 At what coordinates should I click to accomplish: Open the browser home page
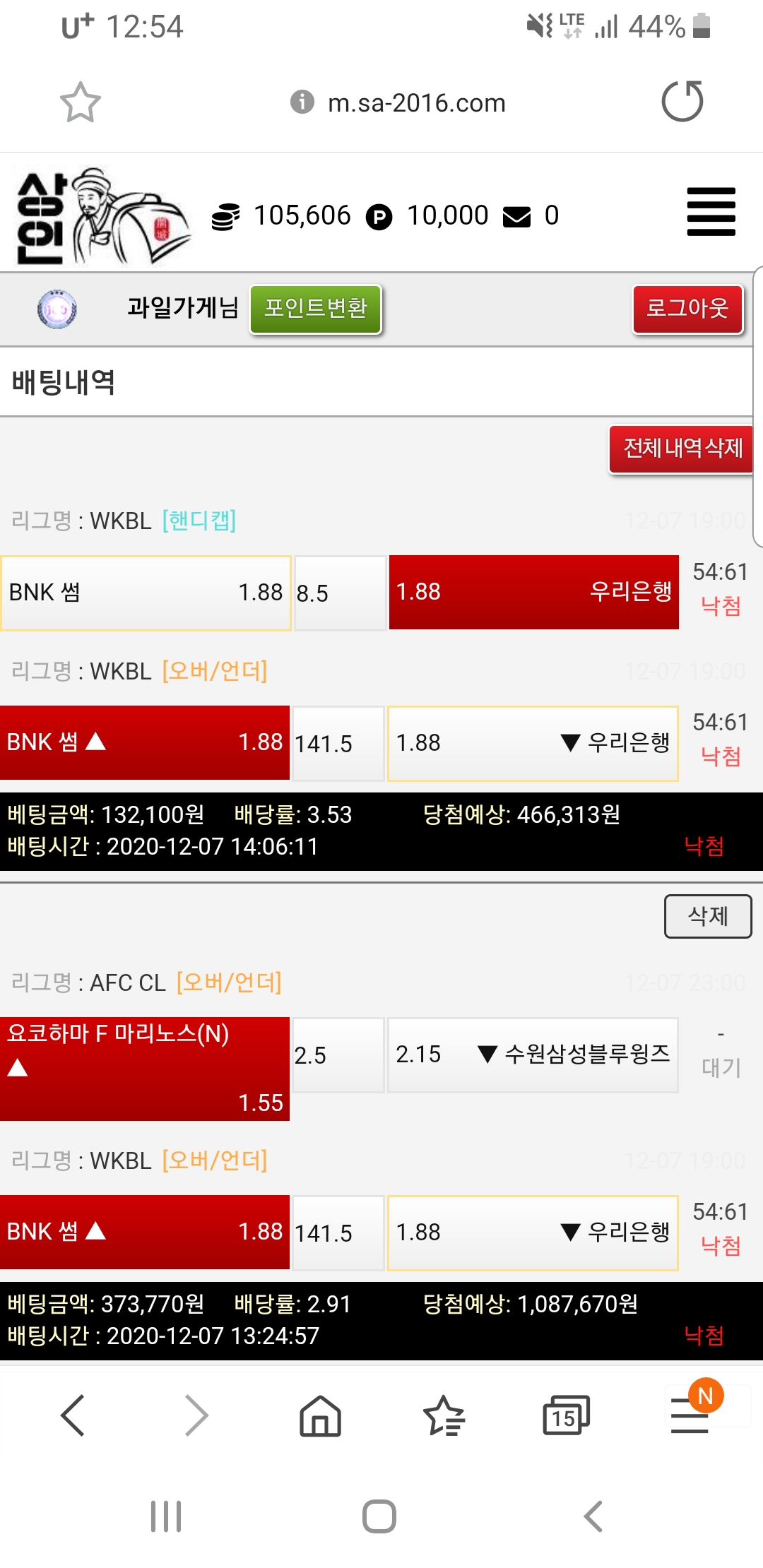320,1415
